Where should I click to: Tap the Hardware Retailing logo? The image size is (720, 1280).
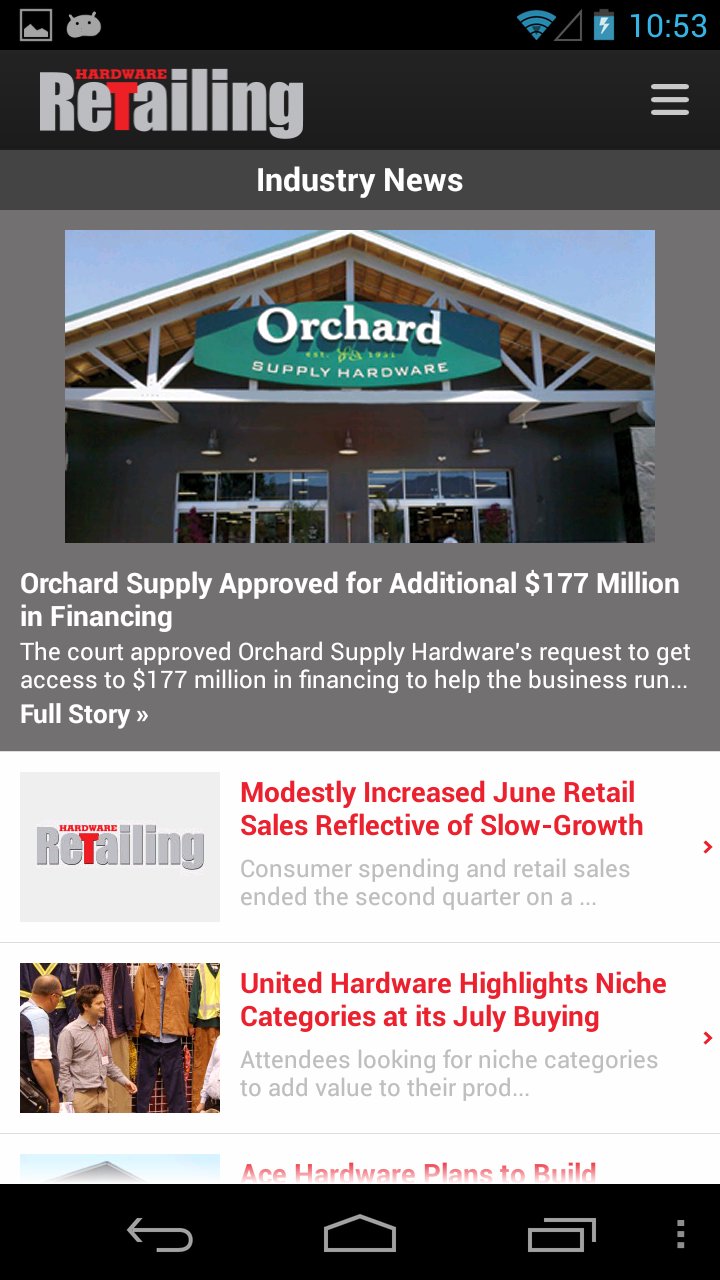pyautogui.click(x=170, y=99)
